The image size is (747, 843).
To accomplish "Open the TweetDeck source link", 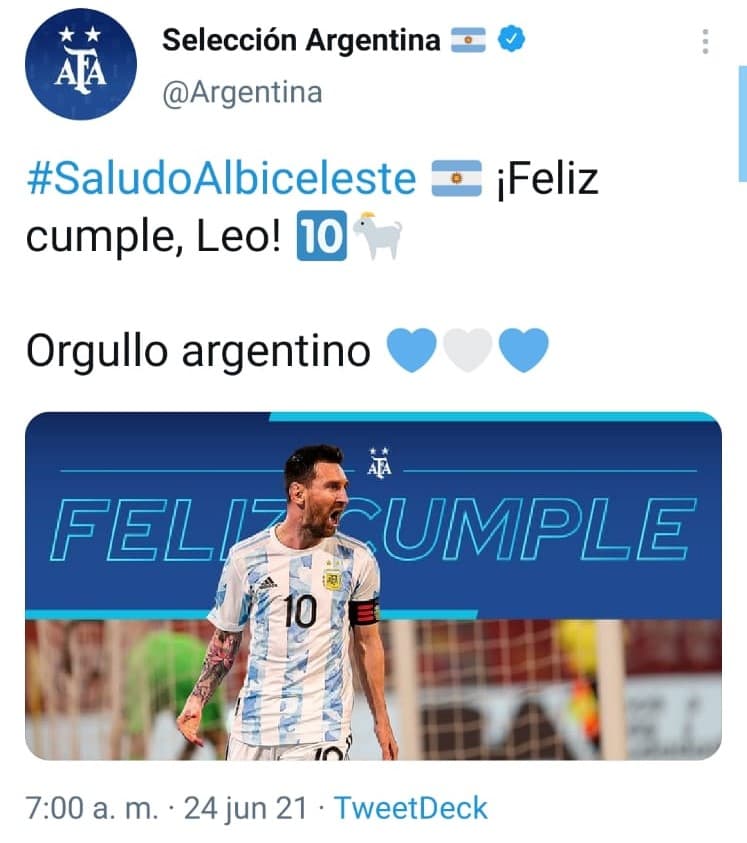I will coord(414,806).
